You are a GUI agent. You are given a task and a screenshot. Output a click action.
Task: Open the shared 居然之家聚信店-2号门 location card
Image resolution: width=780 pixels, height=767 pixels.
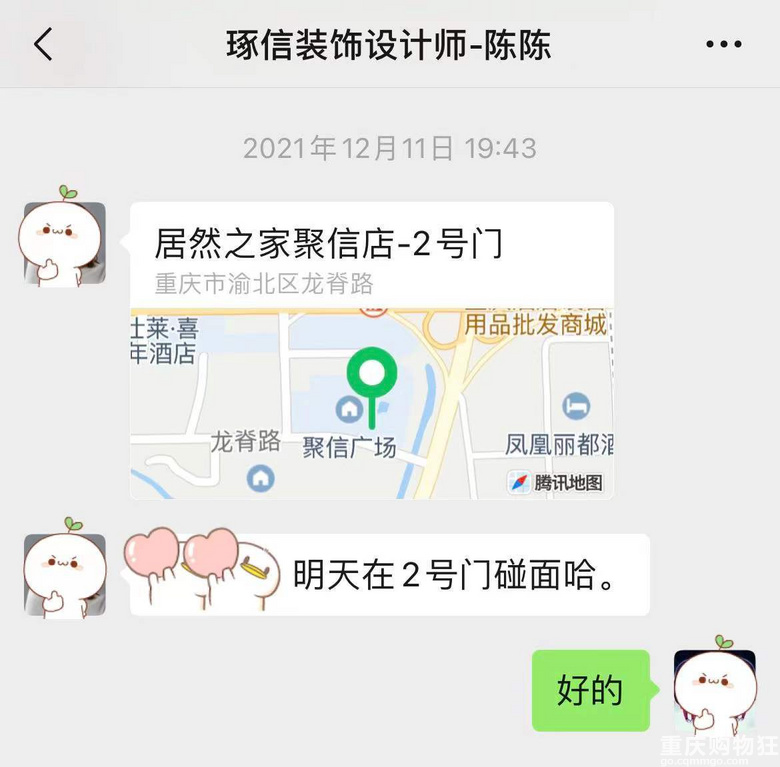pyautogui.click(x=371, y=350)
